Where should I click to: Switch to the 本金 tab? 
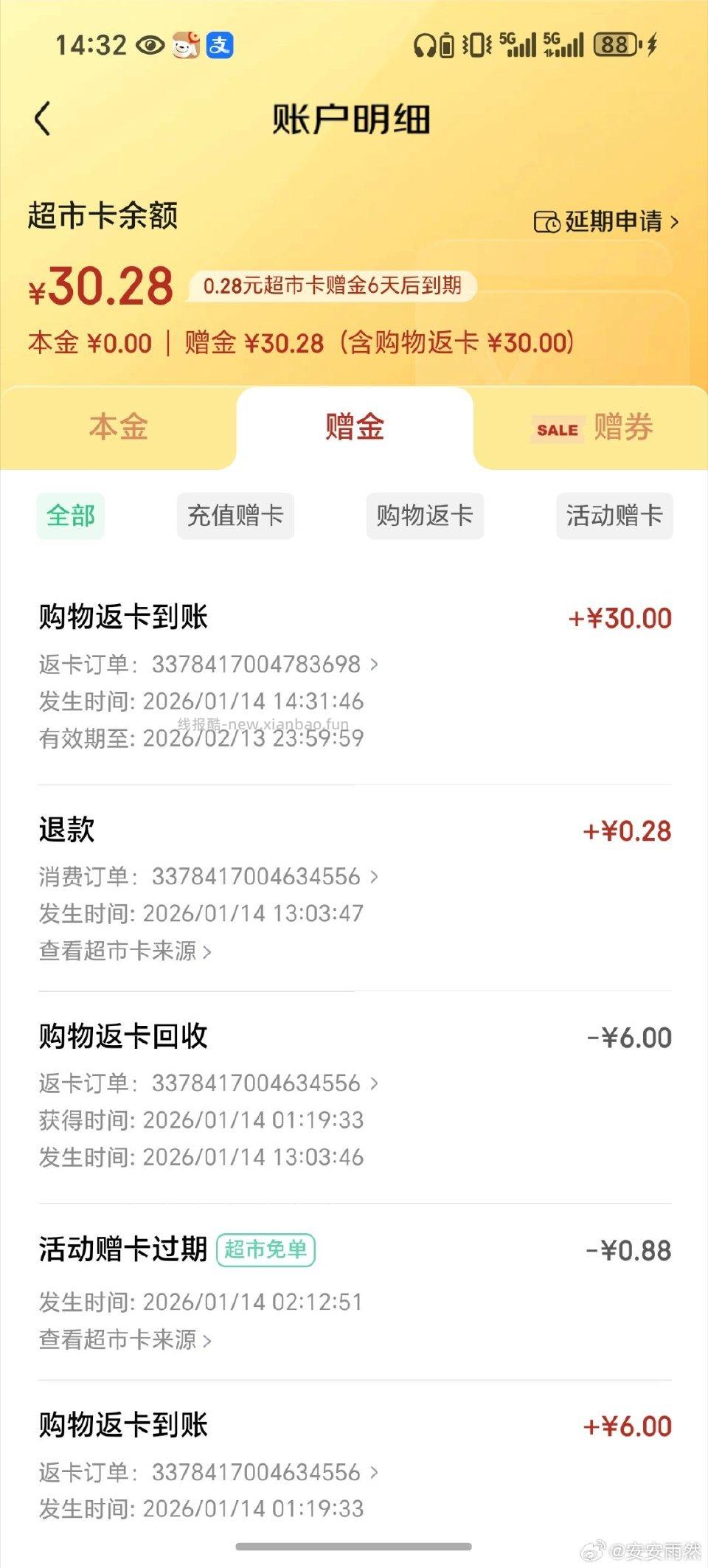pos(118,428)
